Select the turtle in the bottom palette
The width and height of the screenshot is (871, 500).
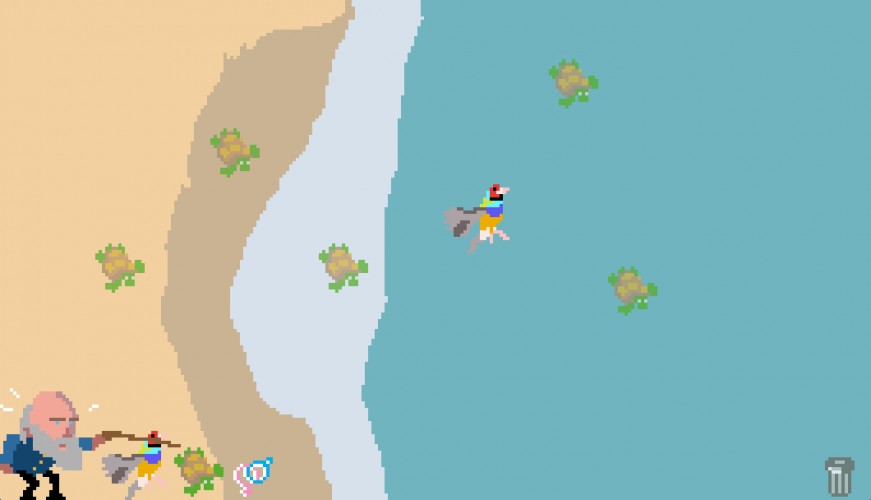click(198, 471)
